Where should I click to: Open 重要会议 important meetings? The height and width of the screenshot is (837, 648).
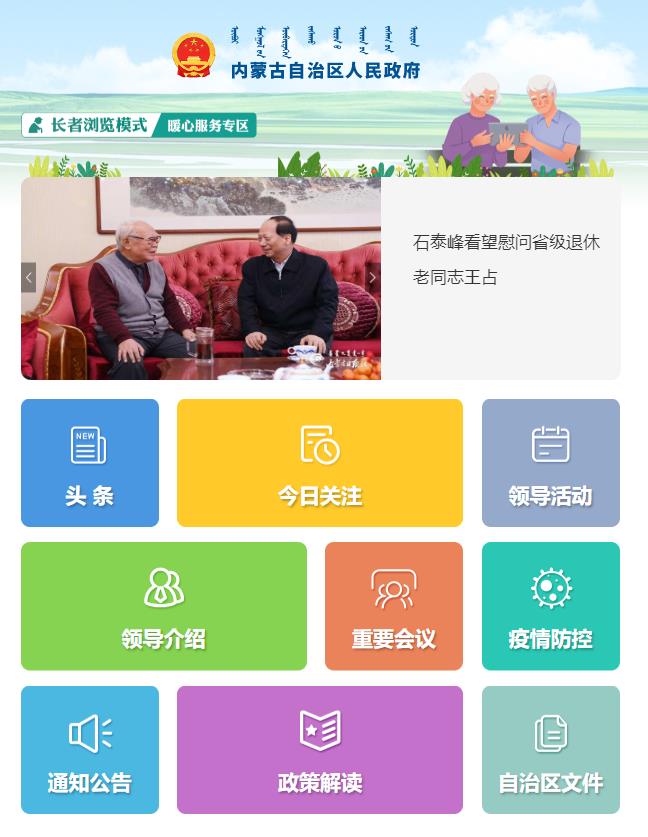click(x=393, y=606)
